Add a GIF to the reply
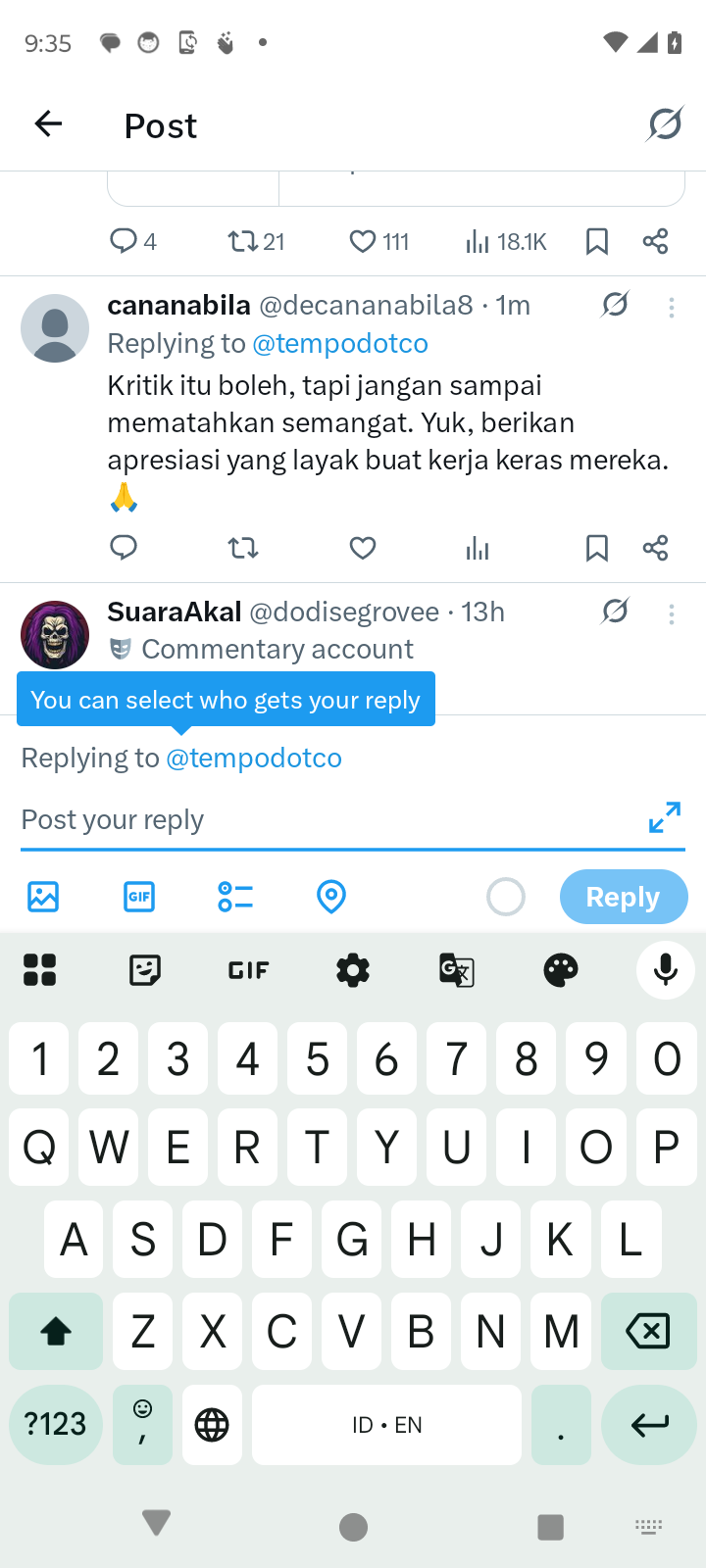 (x=139, y=897)
